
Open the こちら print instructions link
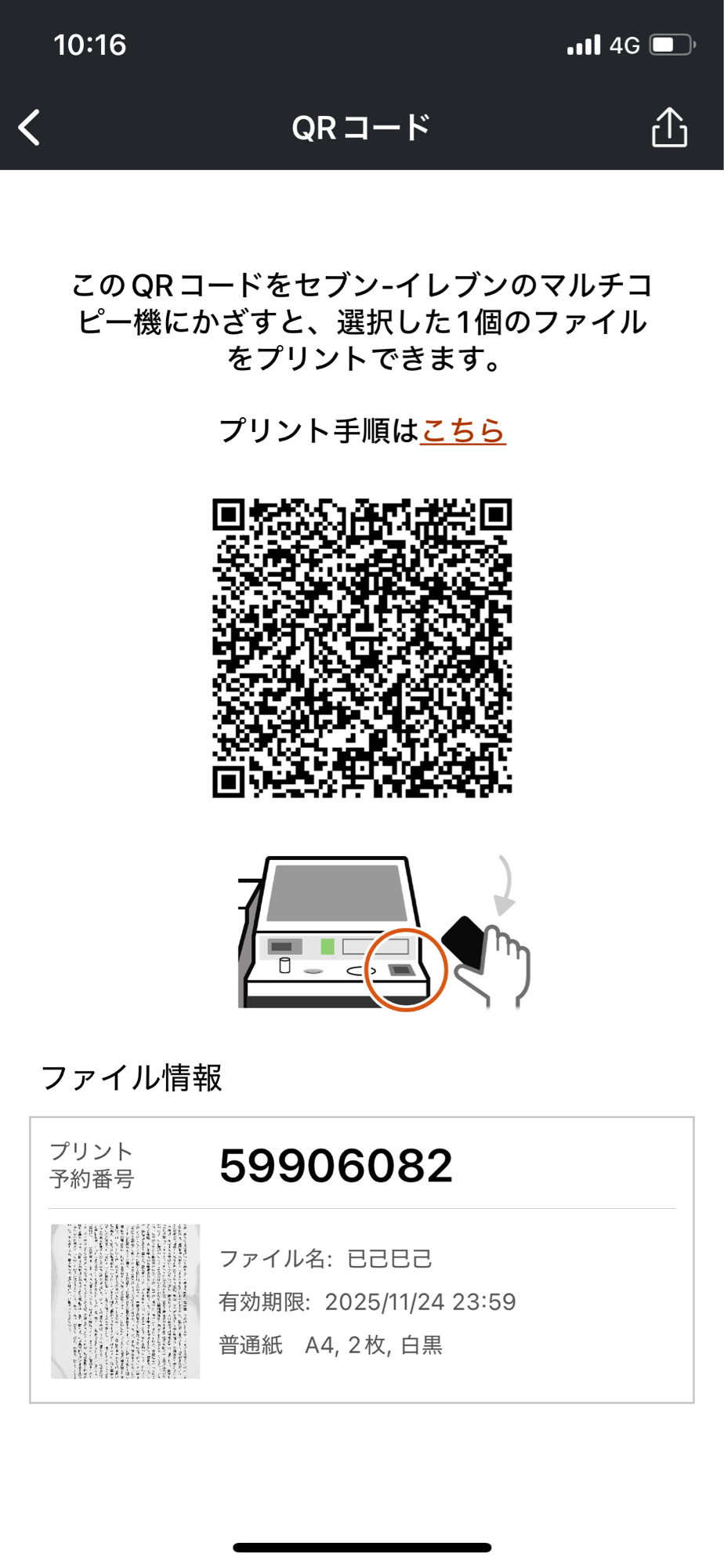point(462,430)
